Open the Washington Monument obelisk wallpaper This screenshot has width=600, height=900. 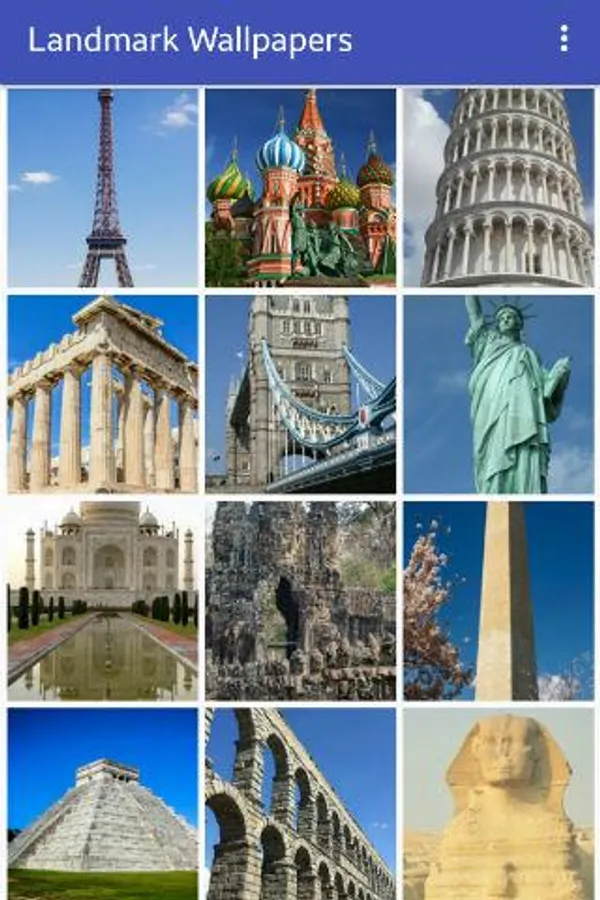click(498, 600)
